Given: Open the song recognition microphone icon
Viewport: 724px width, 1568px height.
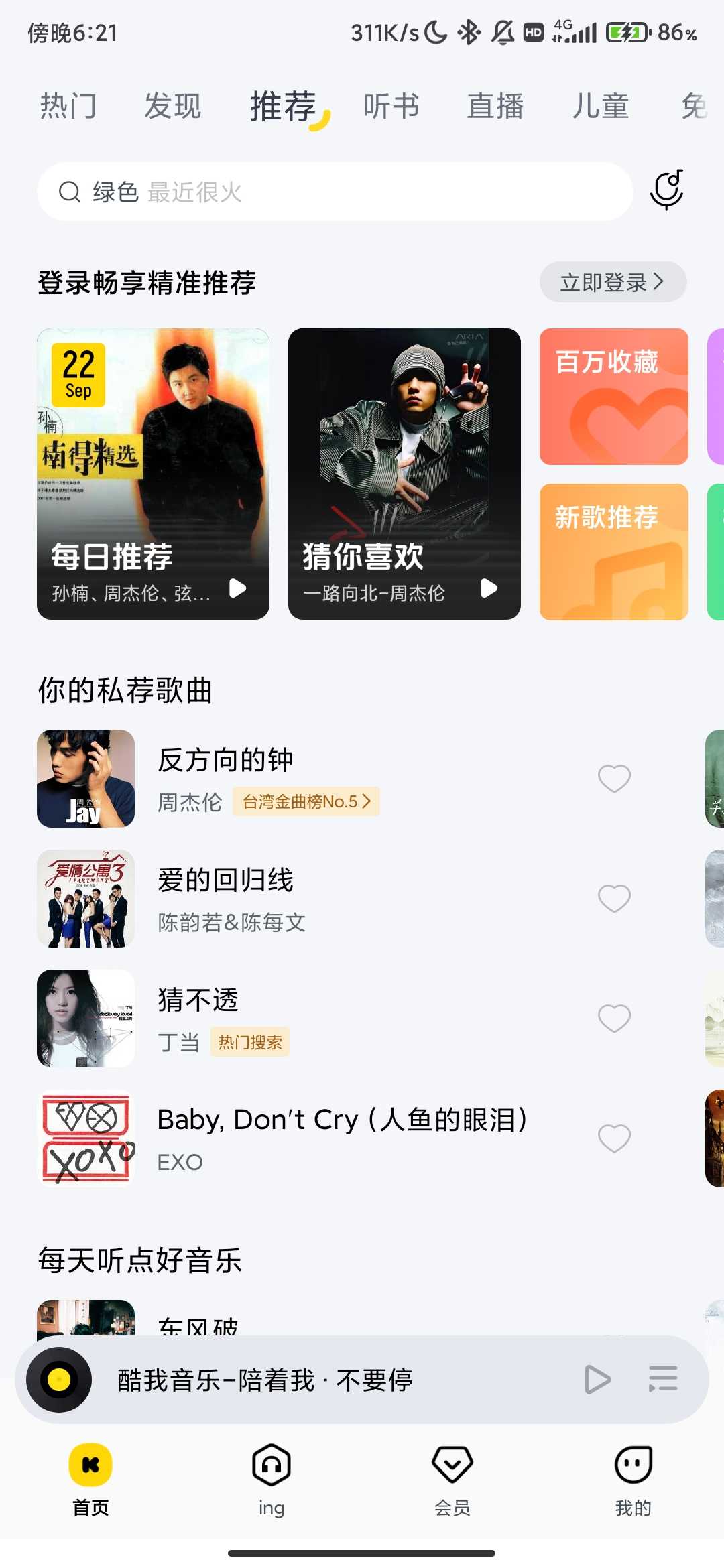Looking at the screenshot, I should click(667, 190).
